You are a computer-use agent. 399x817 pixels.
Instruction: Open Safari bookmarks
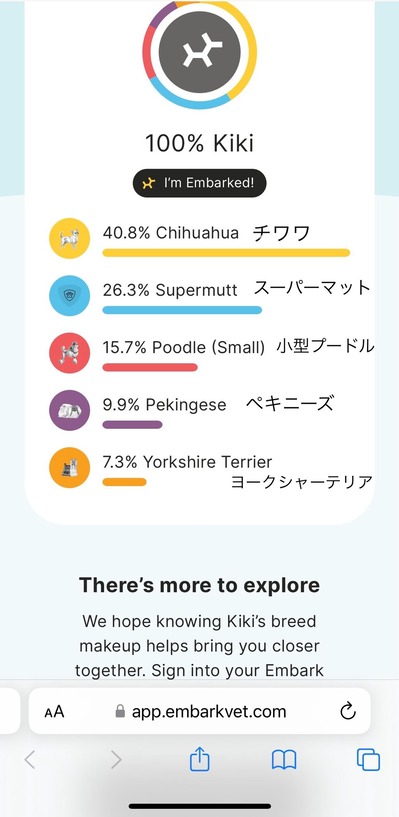tap(284, 760)
